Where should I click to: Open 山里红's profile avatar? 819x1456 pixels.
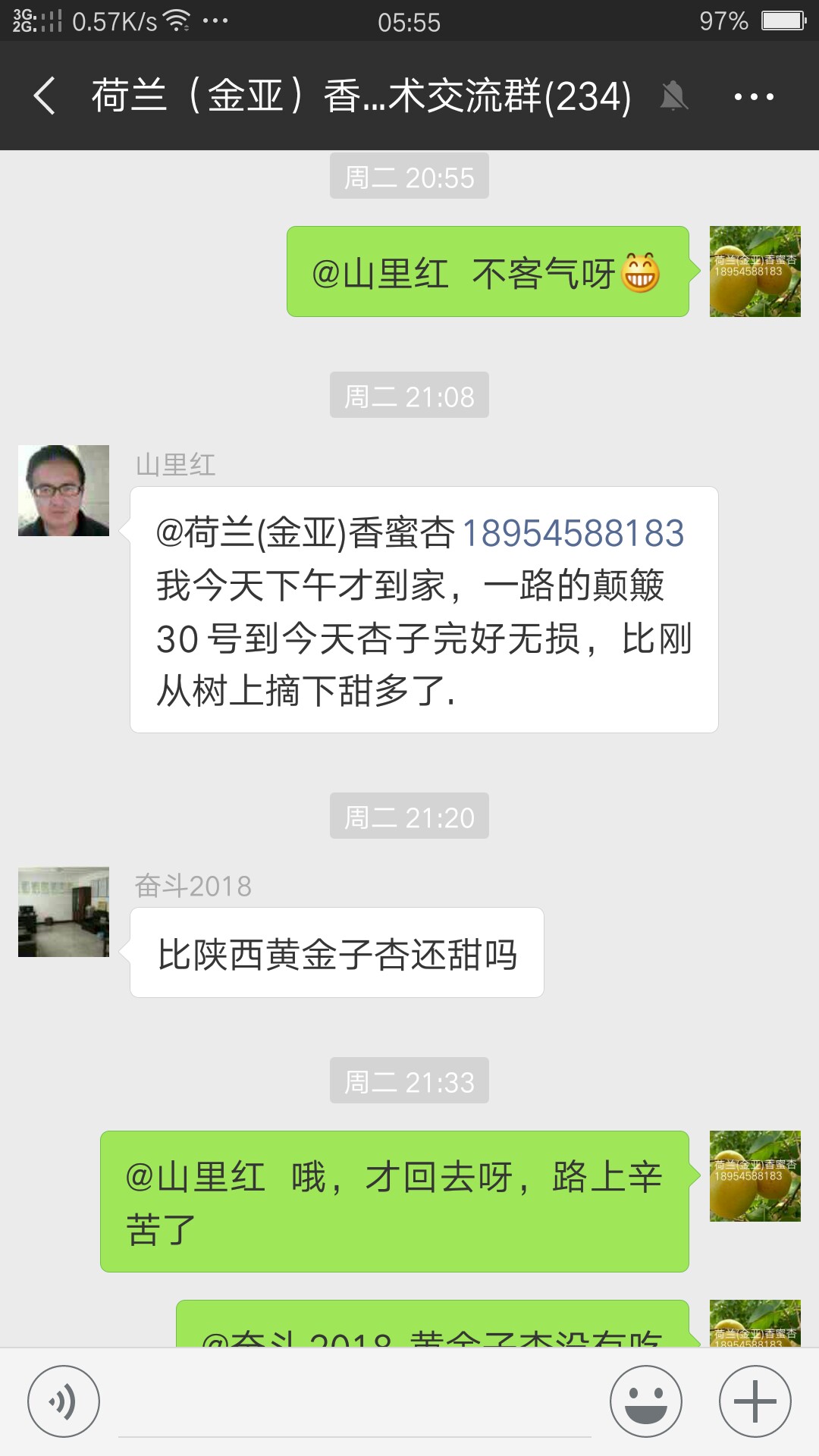(64, 491)
